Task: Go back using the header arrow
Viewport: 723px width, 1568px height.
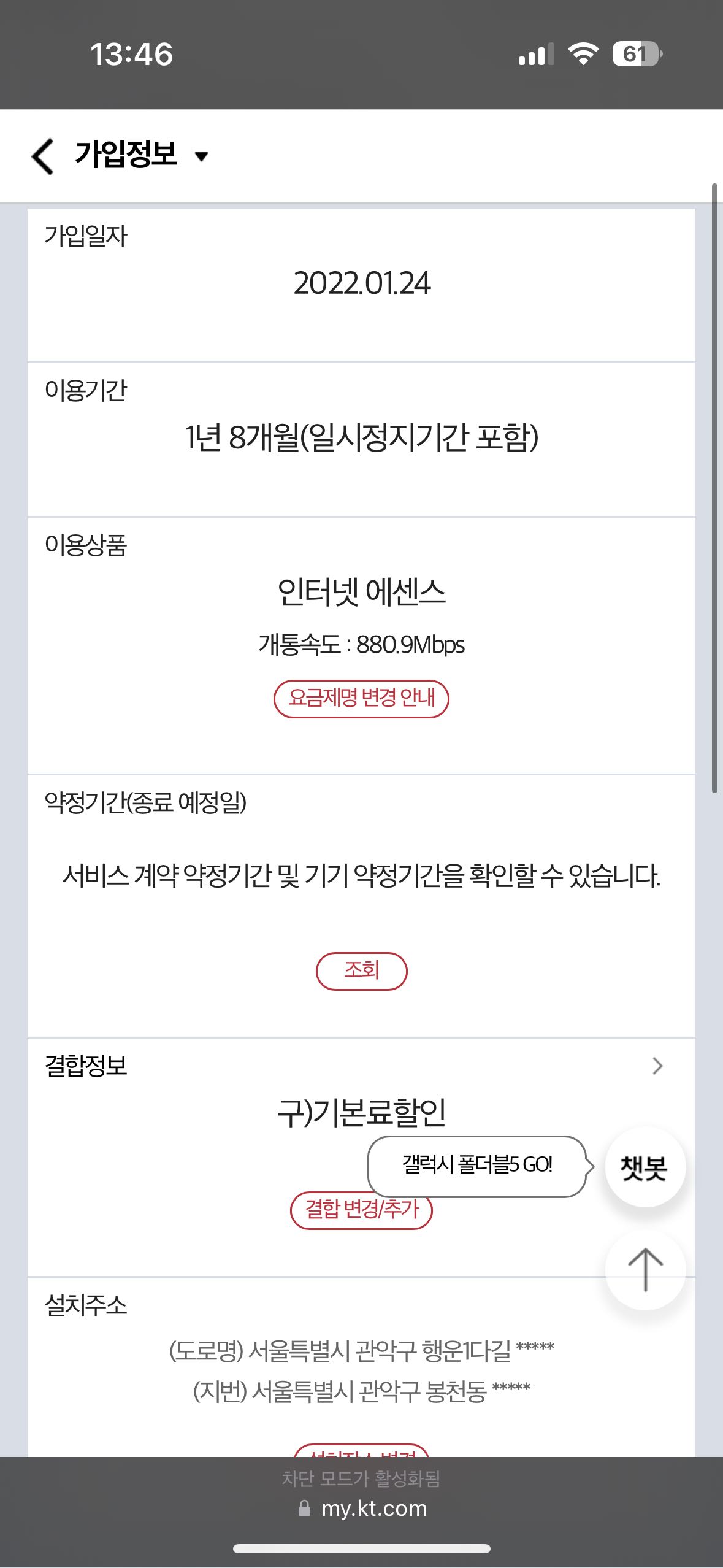Action: pyautogui.click(x=43, y=156)
